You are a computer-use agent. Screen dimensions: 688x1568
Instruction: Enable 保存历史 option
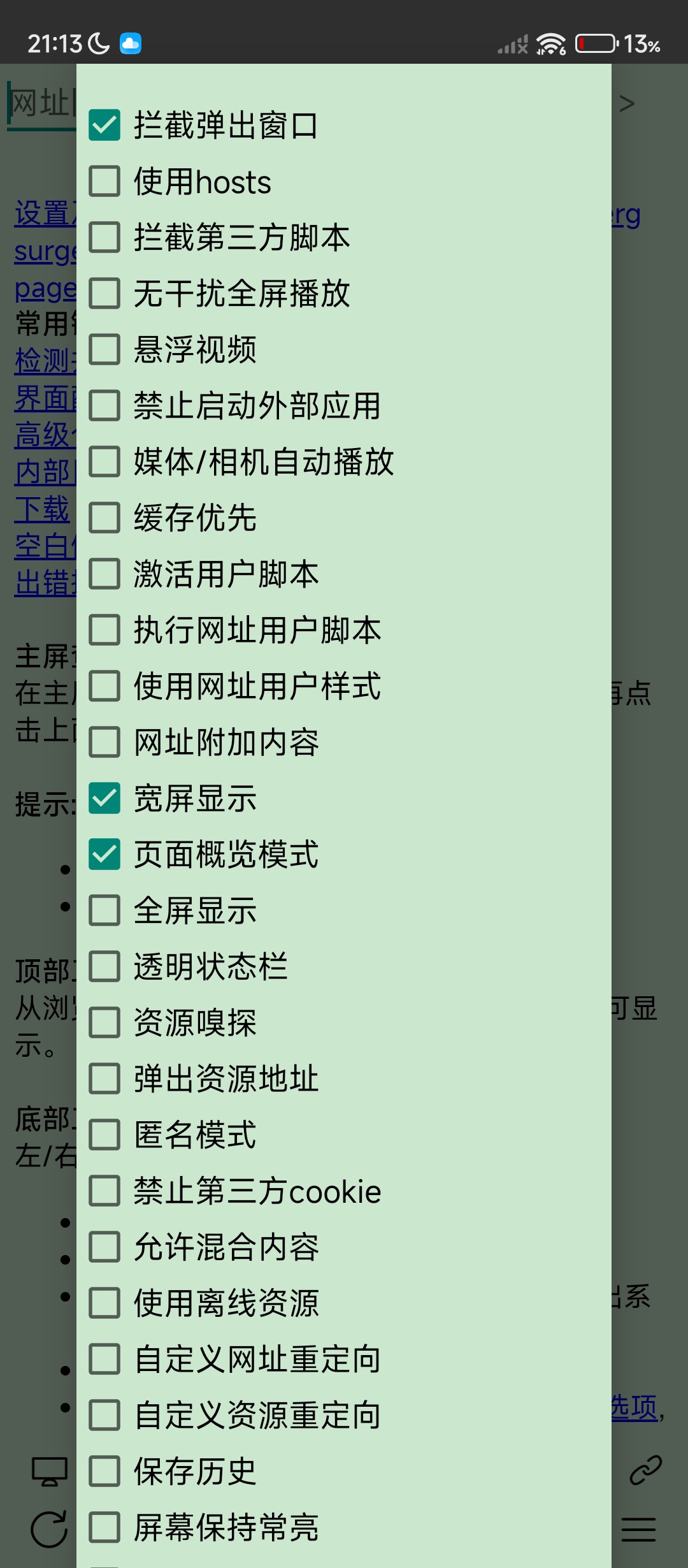(x=104, y=1471)
